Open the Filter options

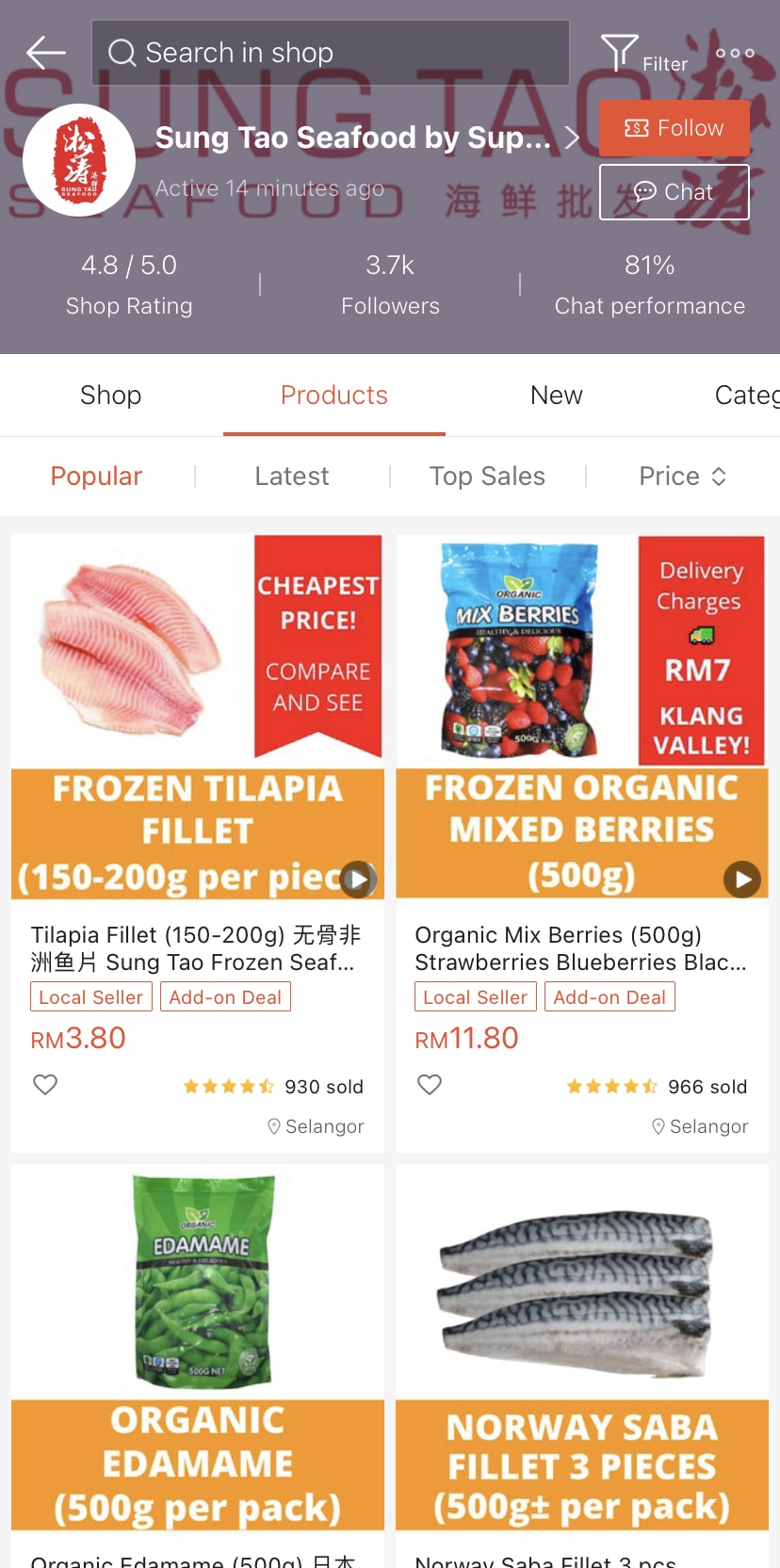point(642,54)
